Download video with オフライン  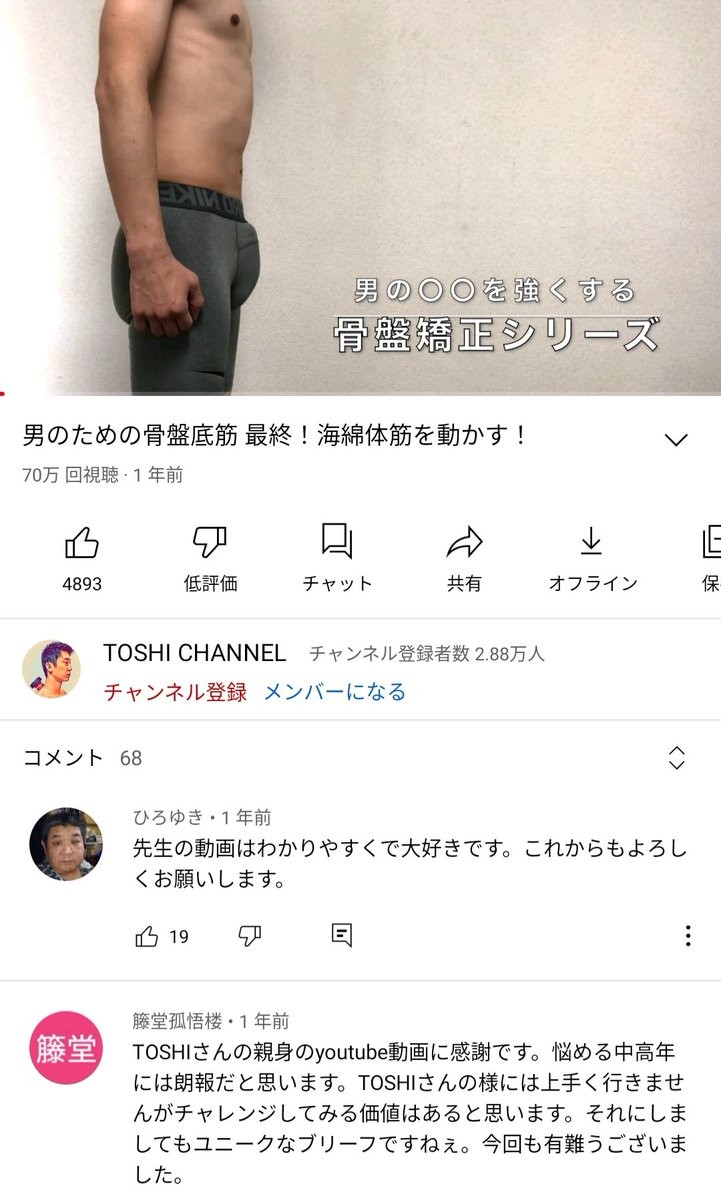tap(592, 558)
